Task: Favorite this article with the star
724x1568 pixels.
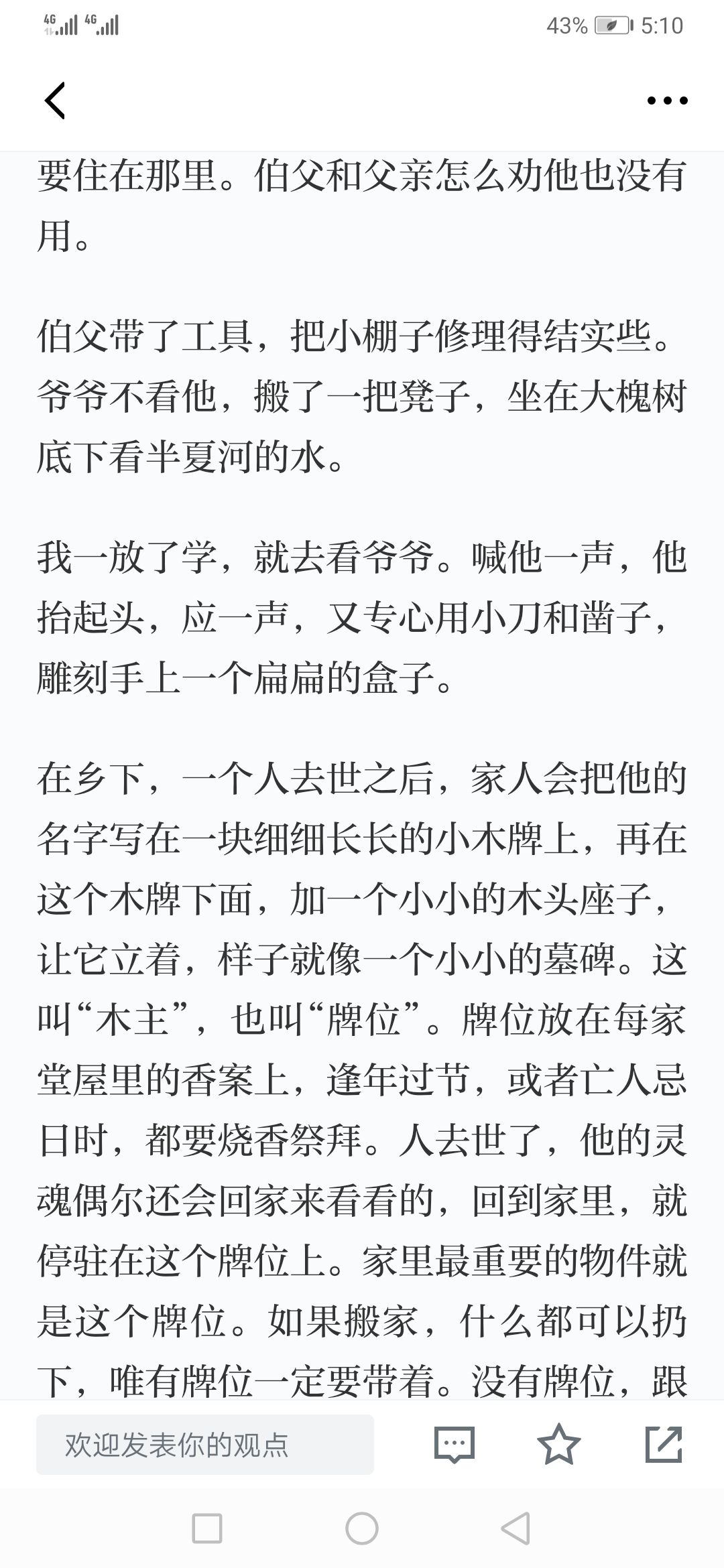Action: click(559, 1444)
